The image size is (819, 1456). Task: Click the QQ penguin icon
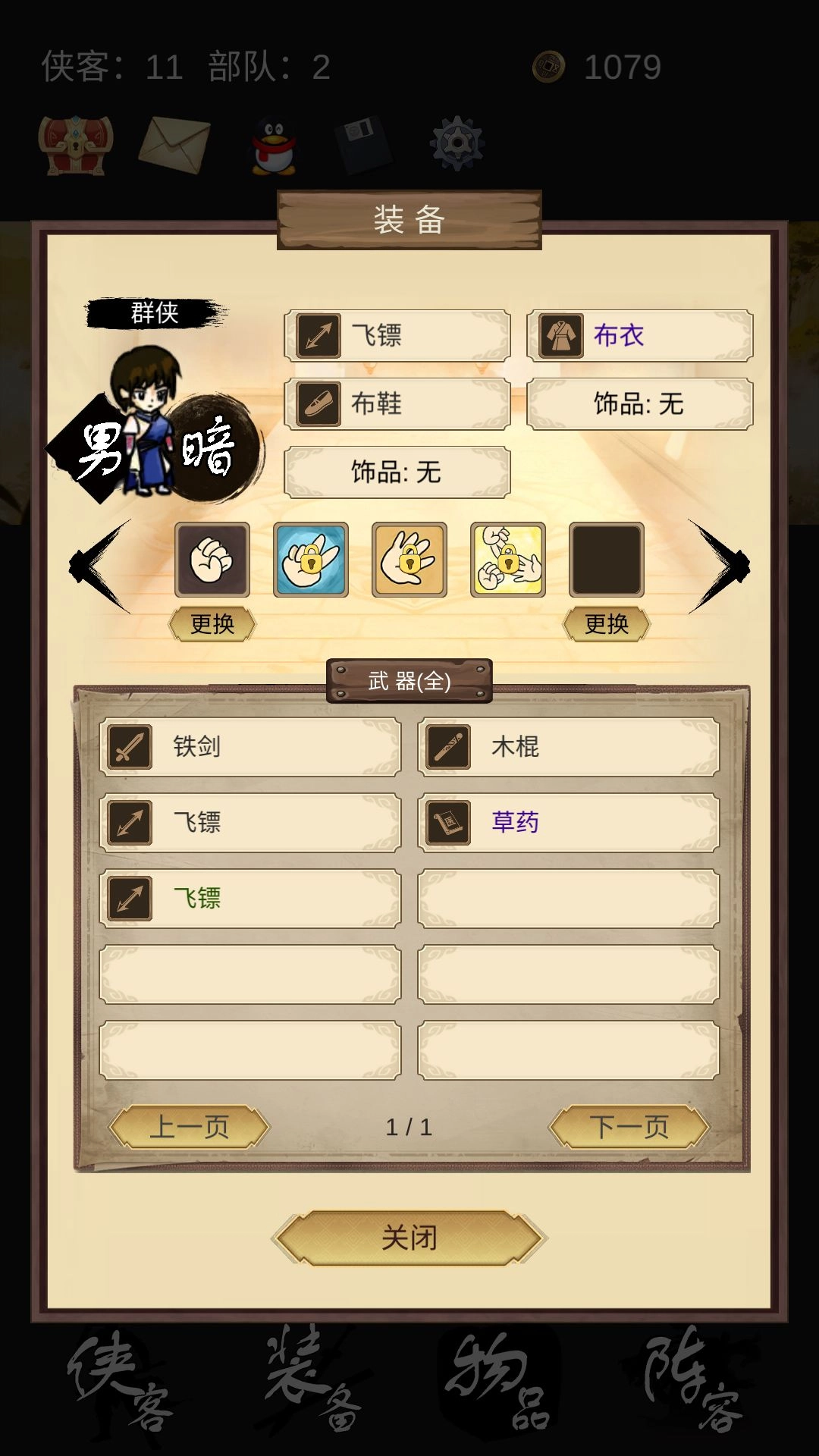tap(273, 144)
